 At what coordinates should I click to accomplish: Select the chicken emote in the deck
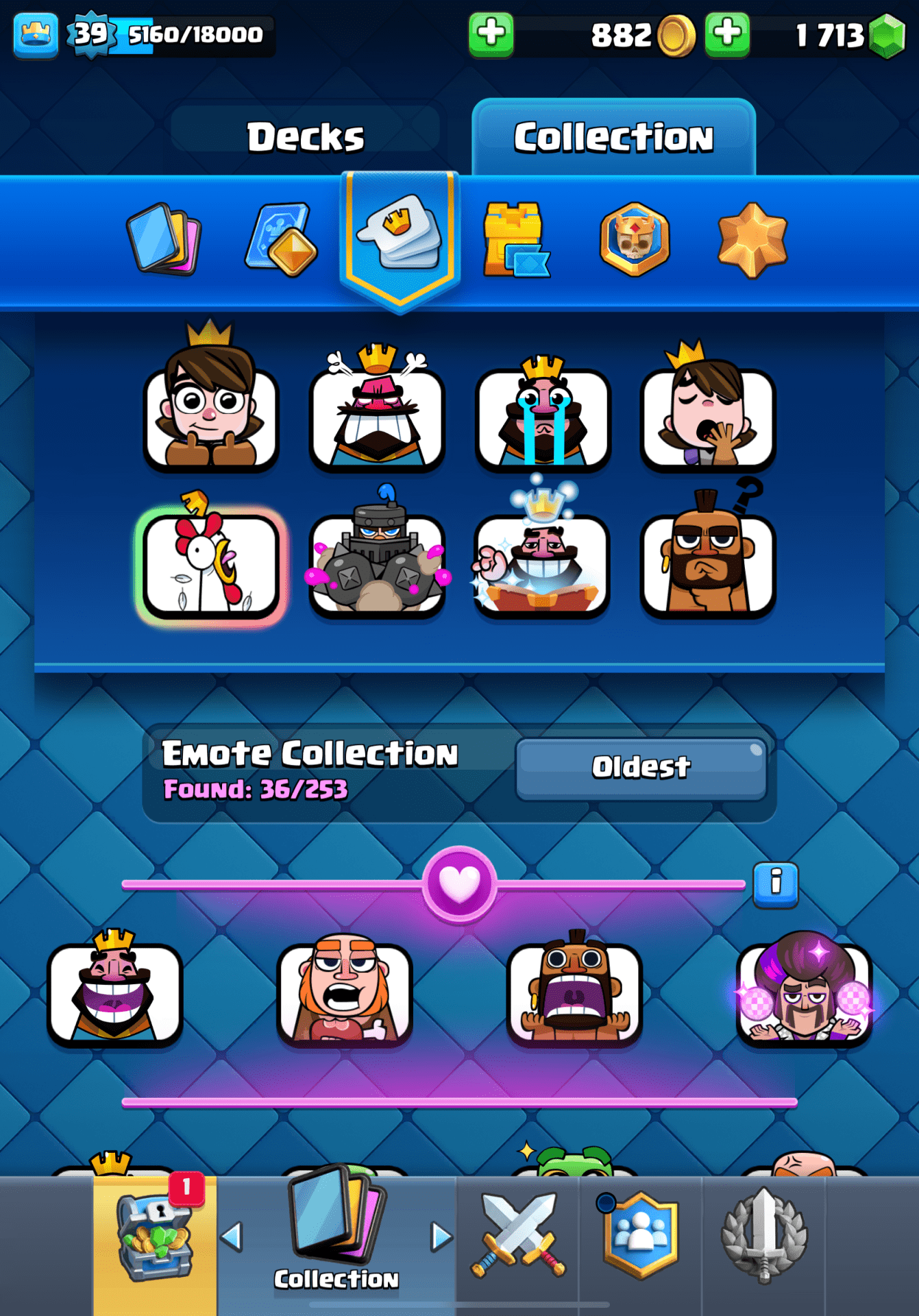[x=210, y=564]
